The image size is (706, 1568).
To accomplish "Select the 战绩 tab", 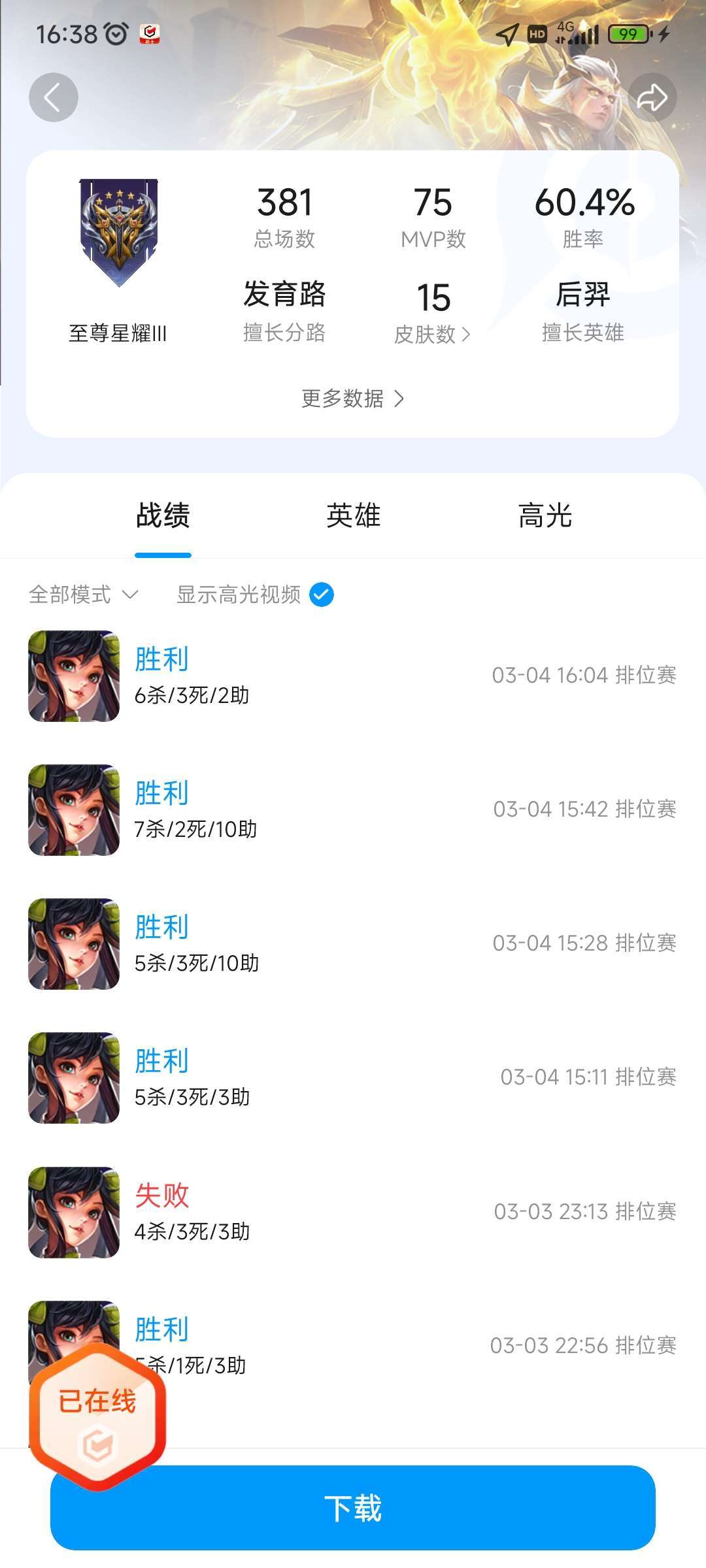I will point(163,516).
